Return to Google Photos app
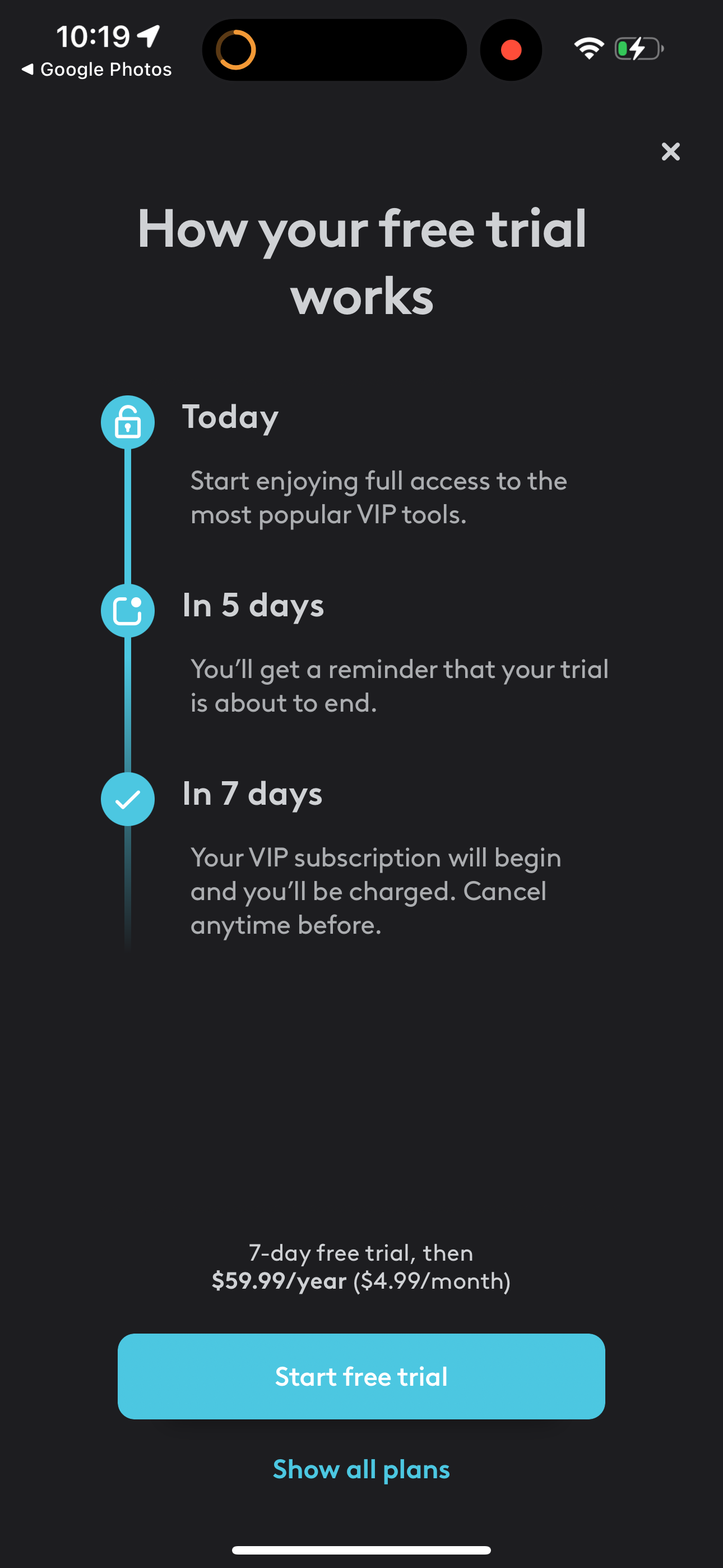 pyautogui.click(x=96, y=70)
